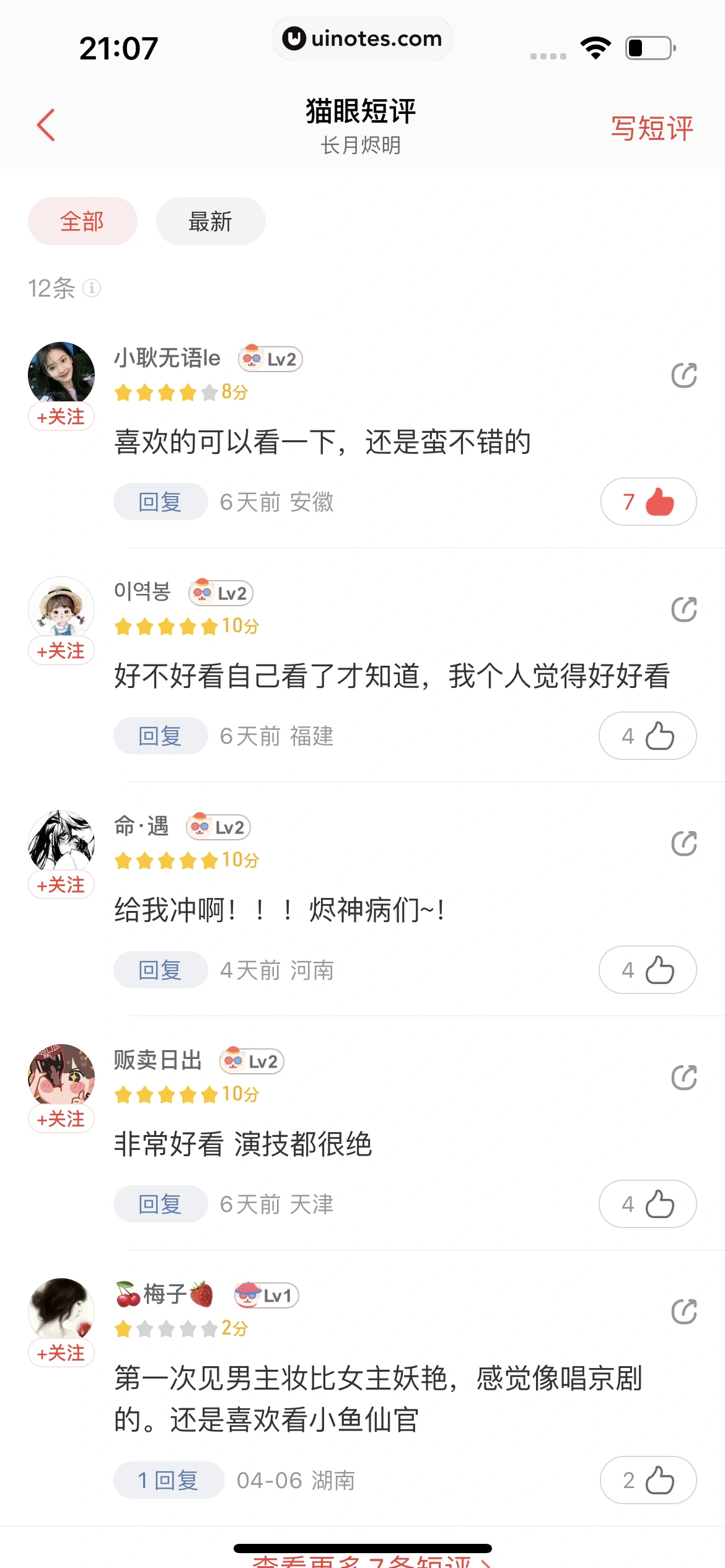725x1568 pixels.
Task: Like 贩卖日出's review via thumbs-up
Action: (x=648, y=1204)
